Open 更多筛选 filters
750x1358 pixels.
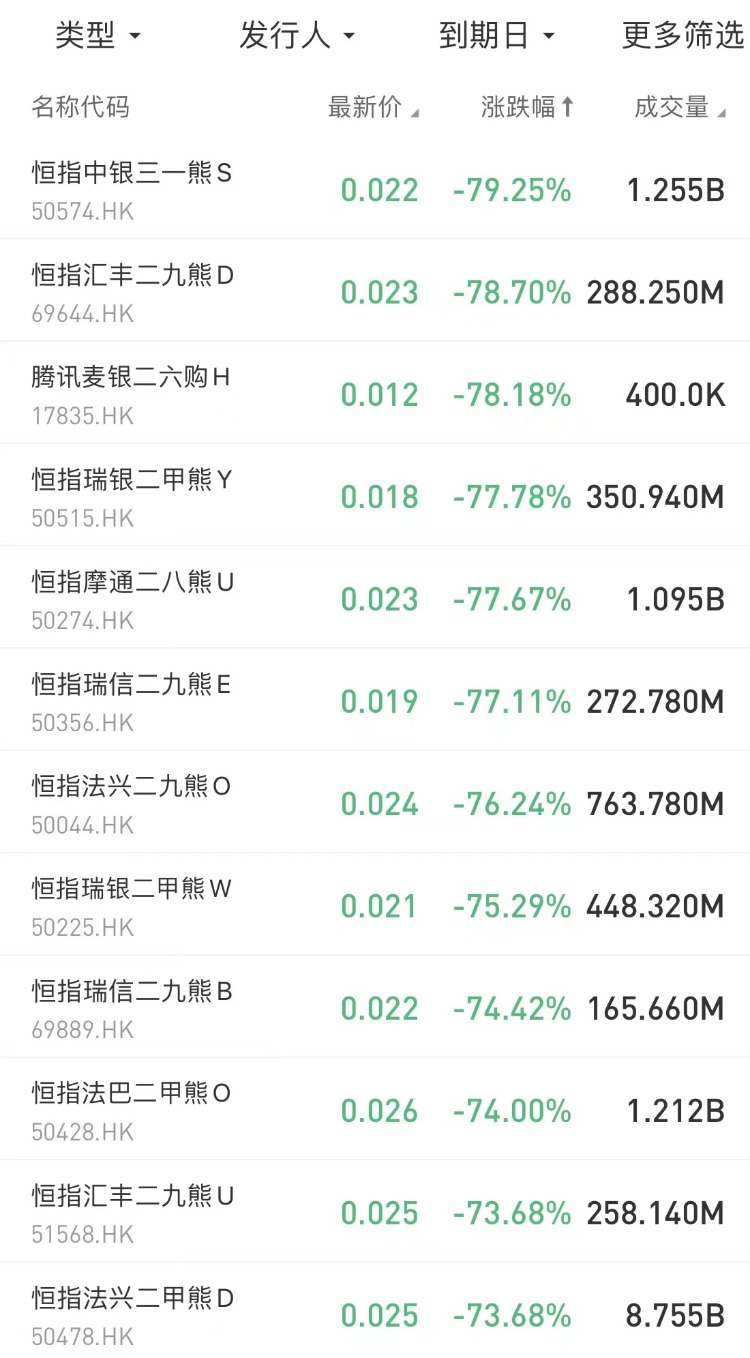[x=684, y=36]
